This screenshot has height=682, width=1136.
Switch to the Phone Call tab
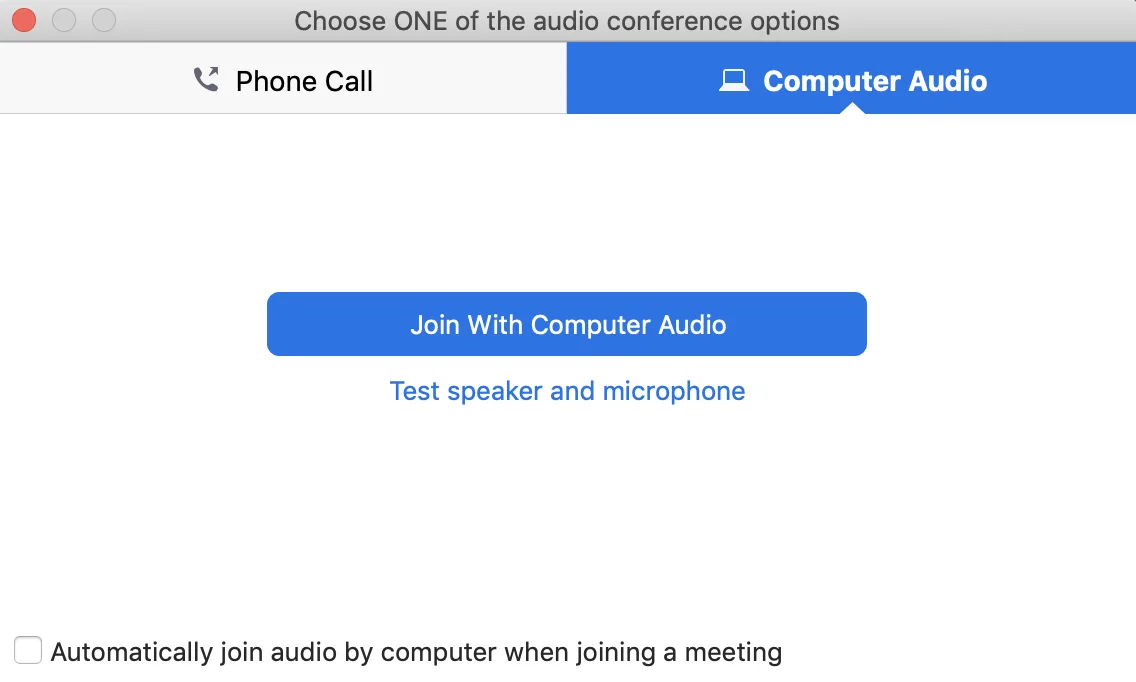coord(283,80)
